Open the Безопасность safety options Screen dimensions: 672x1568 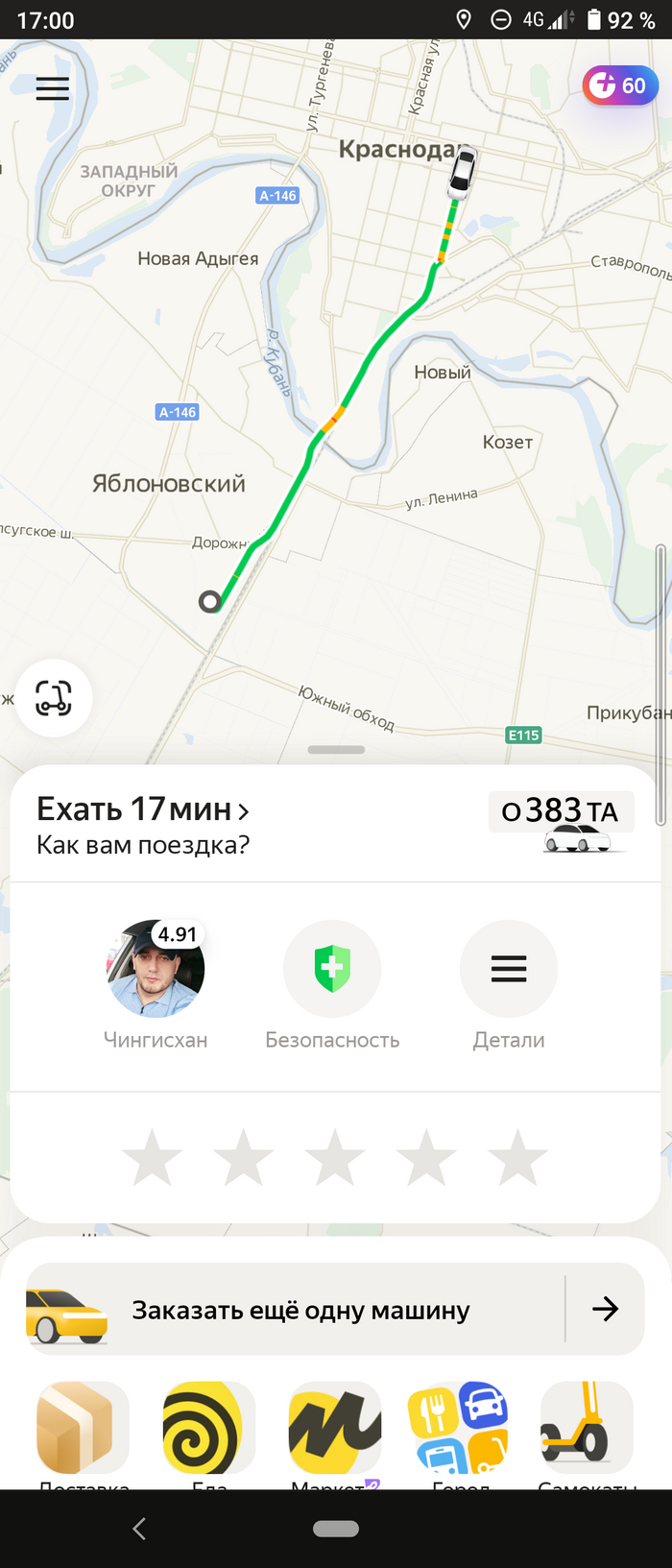coord(332,969)
